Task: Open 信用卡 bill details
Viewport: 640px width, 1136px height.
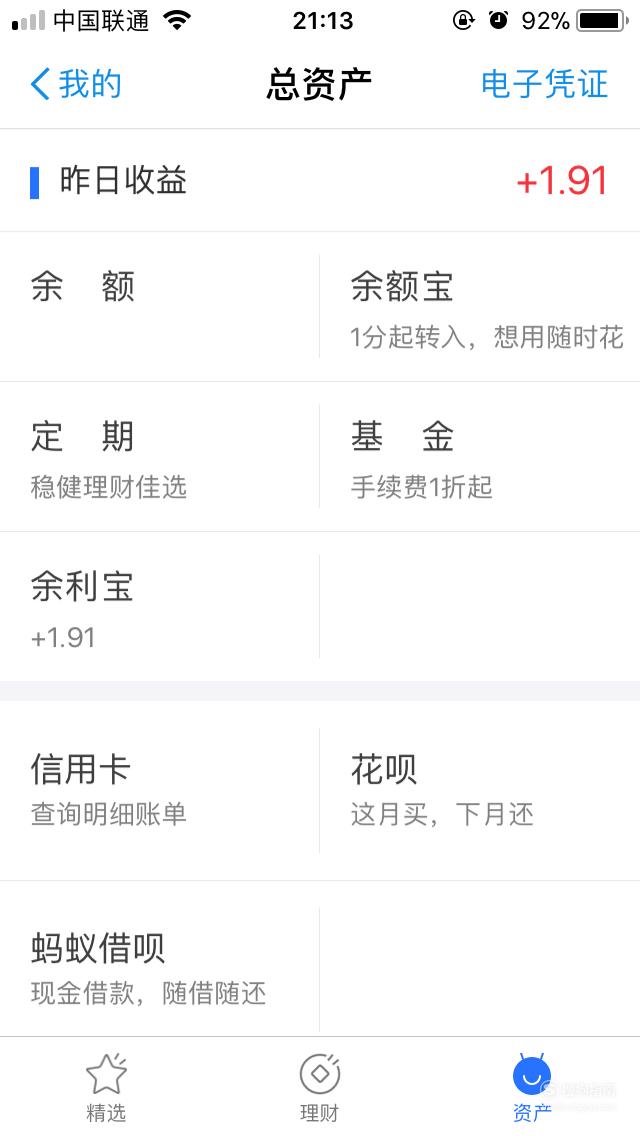Action: [x=159, y=790]
